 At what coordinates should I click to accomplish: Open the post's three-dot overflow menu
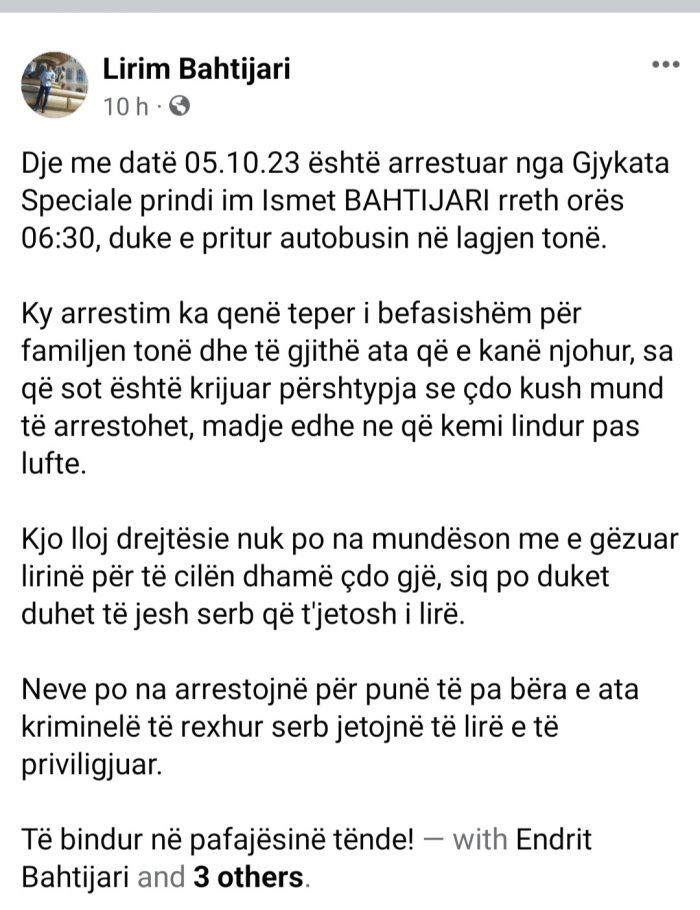[665, 65]
